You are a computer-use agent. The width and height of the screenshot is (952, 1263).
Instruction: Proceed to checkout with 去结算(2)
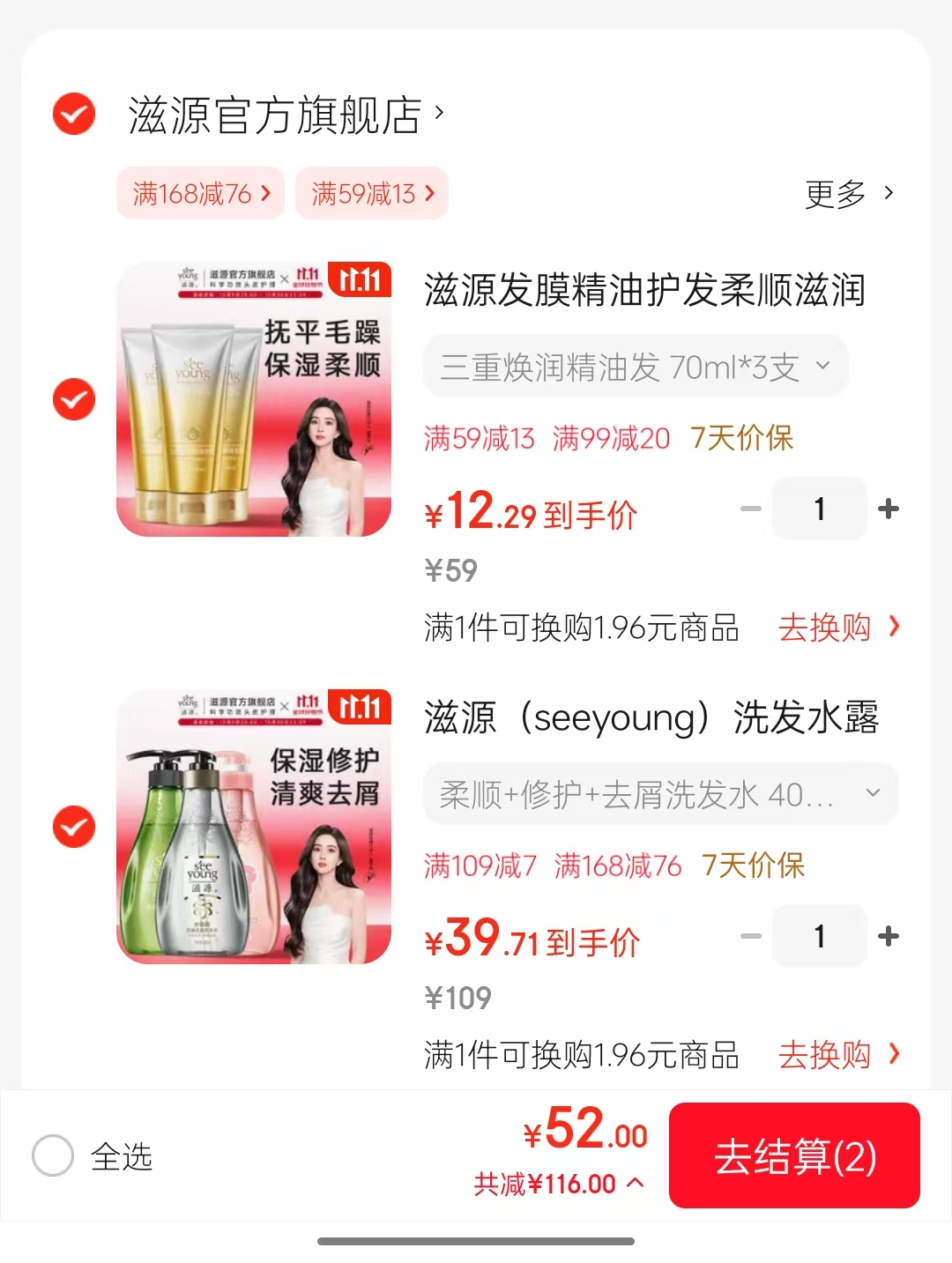[794, 1155]
